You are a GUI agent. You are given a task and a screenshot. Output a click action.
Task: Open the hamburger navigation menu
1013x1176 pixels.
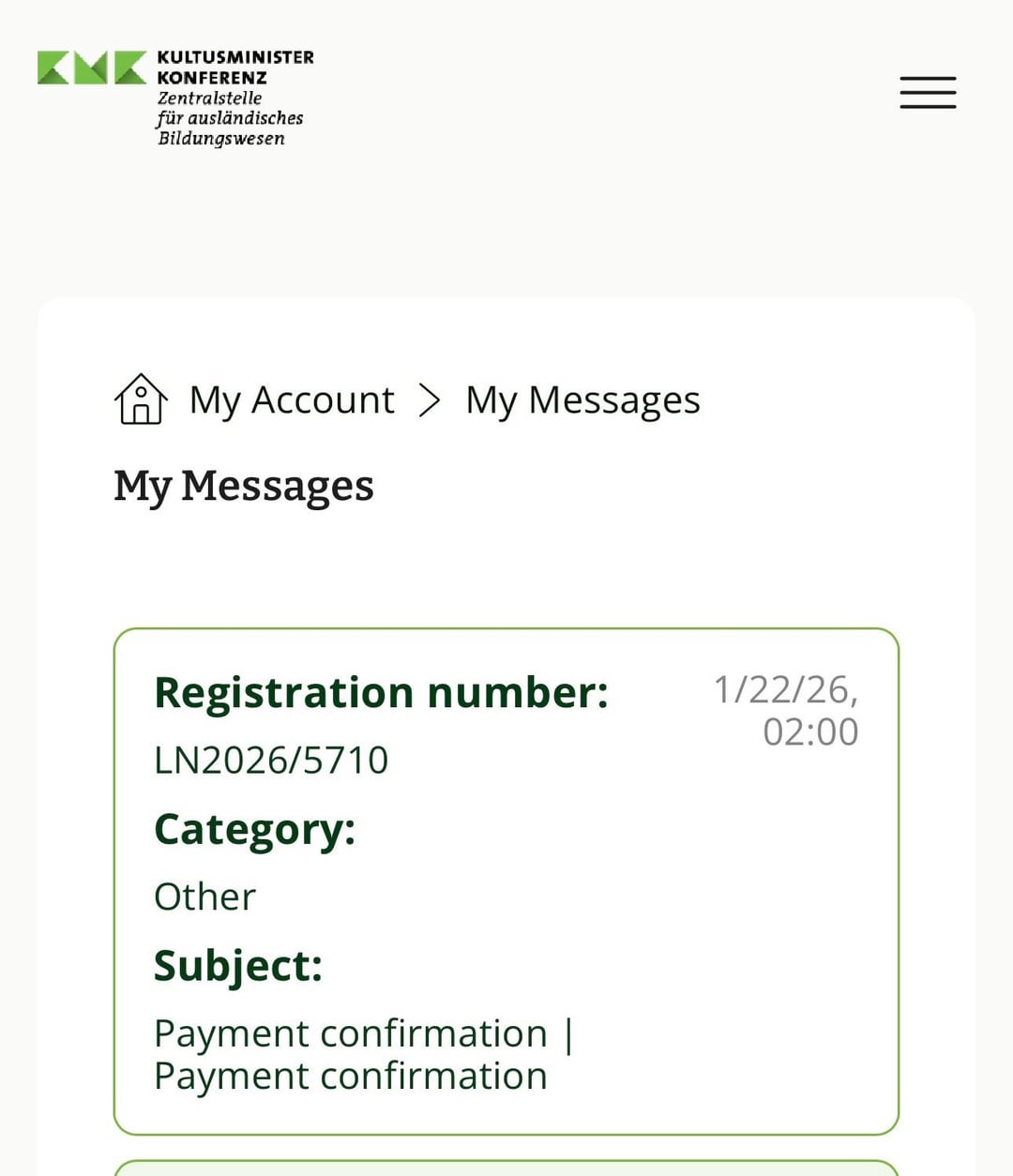click(927, 93)
